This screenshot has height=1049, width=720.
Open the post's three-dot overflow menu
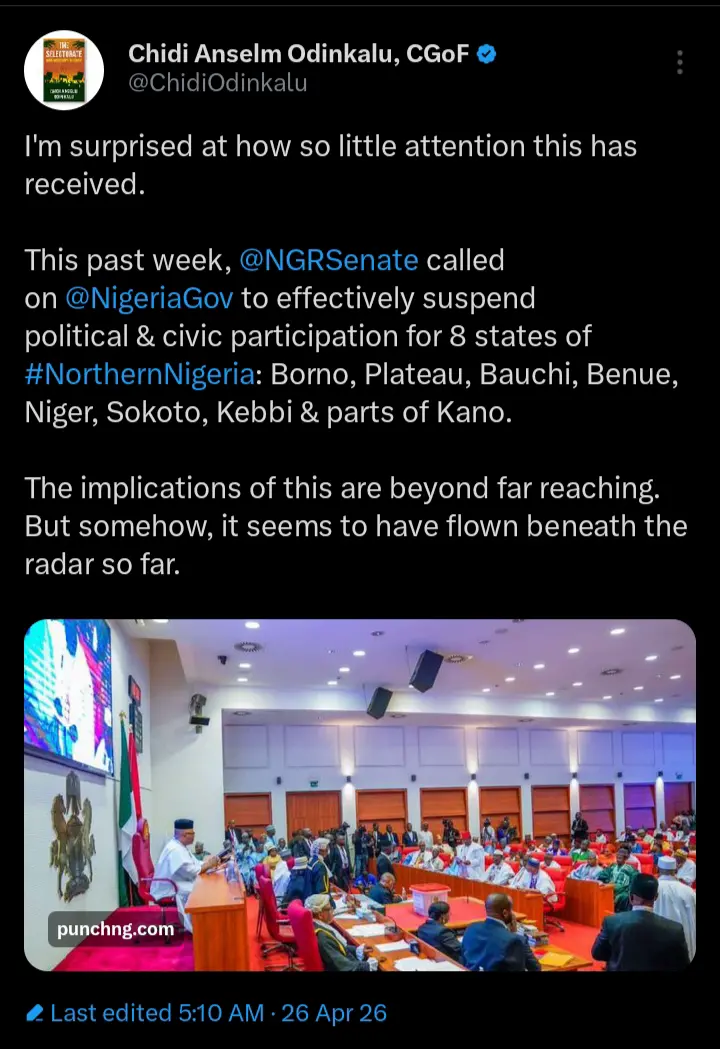(680, 62)
